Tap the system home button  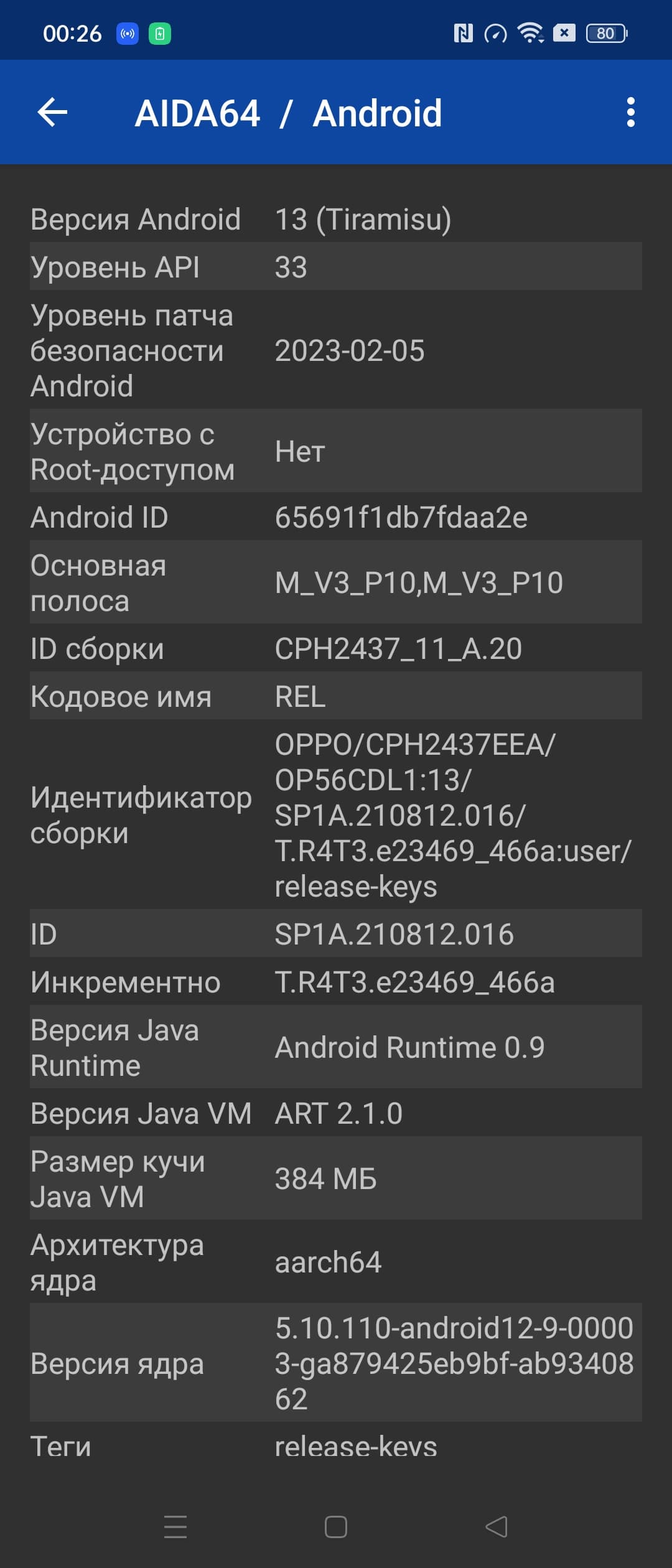tap(336, 1526)
